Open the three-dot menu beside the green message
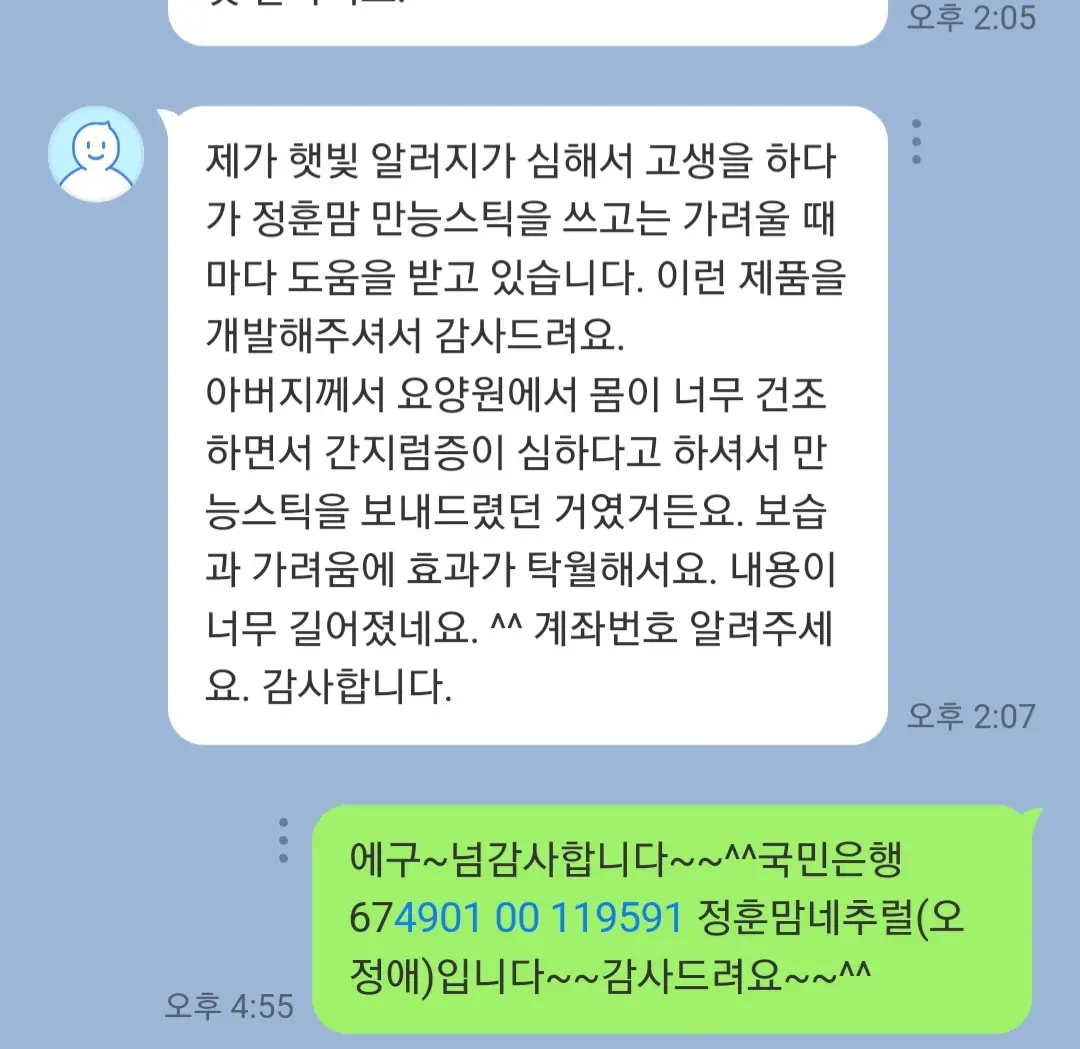This screenshot has width=1080, height=1049. tap(284, 840)
